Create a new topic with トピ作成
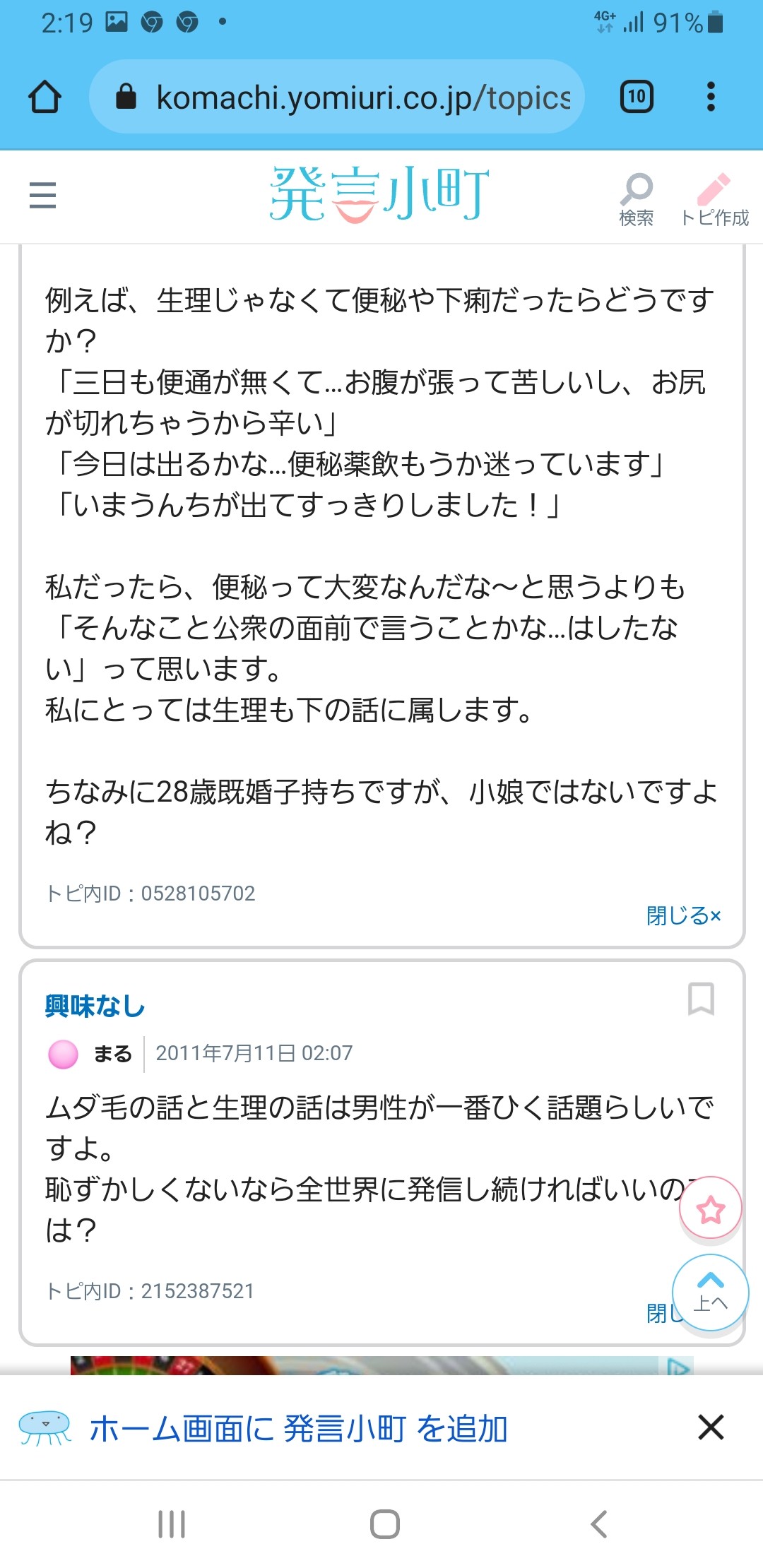 coord(714,199)
